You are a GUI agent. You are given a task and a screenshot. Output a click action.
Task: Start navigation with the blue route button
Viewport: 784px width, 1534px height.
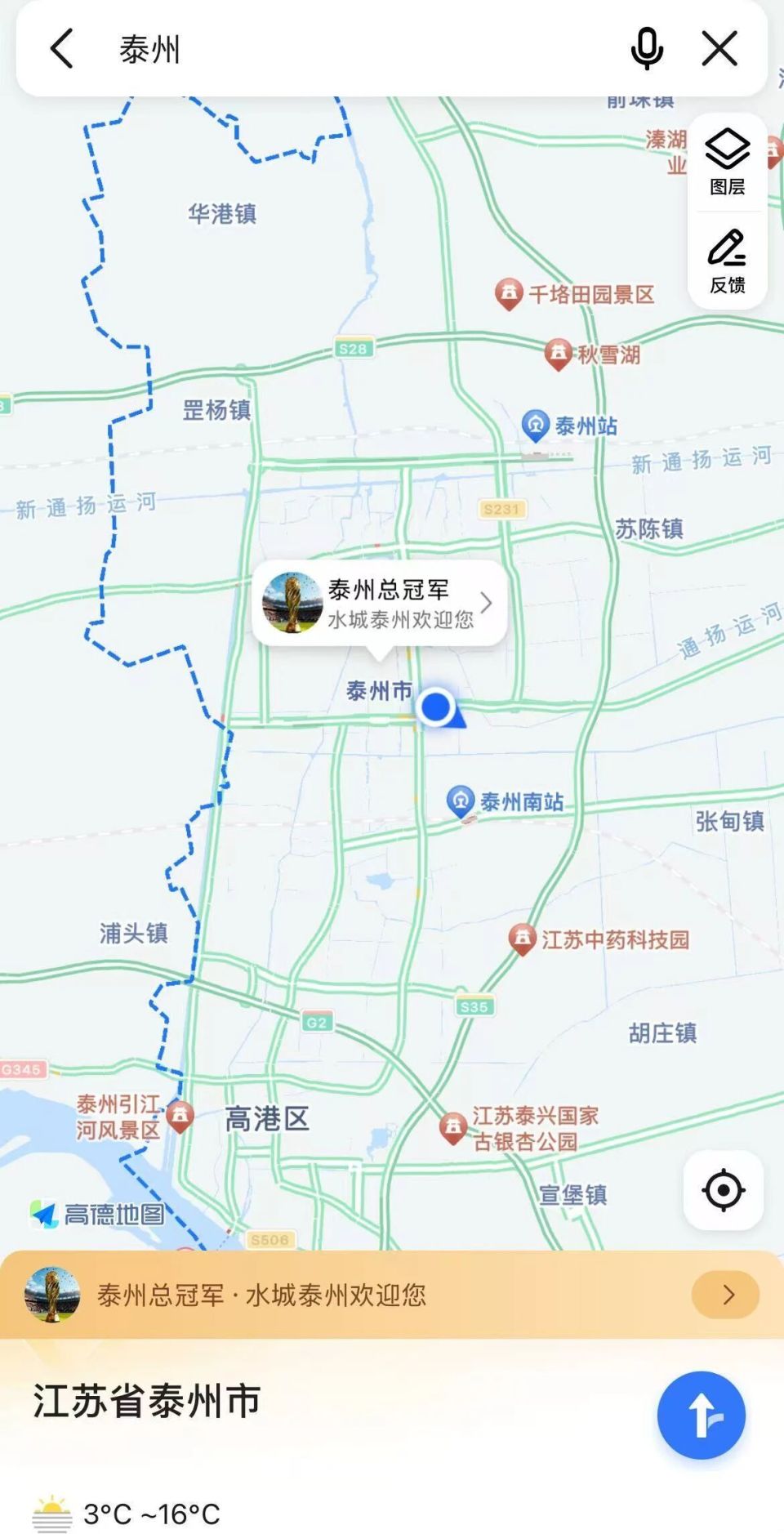tap(701, 1416)
